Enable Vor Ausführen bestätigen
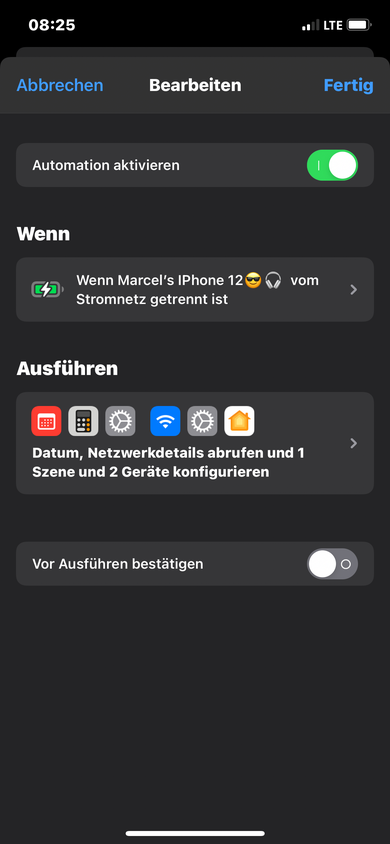Screen dimensions: 390x844 coord(332,564)
